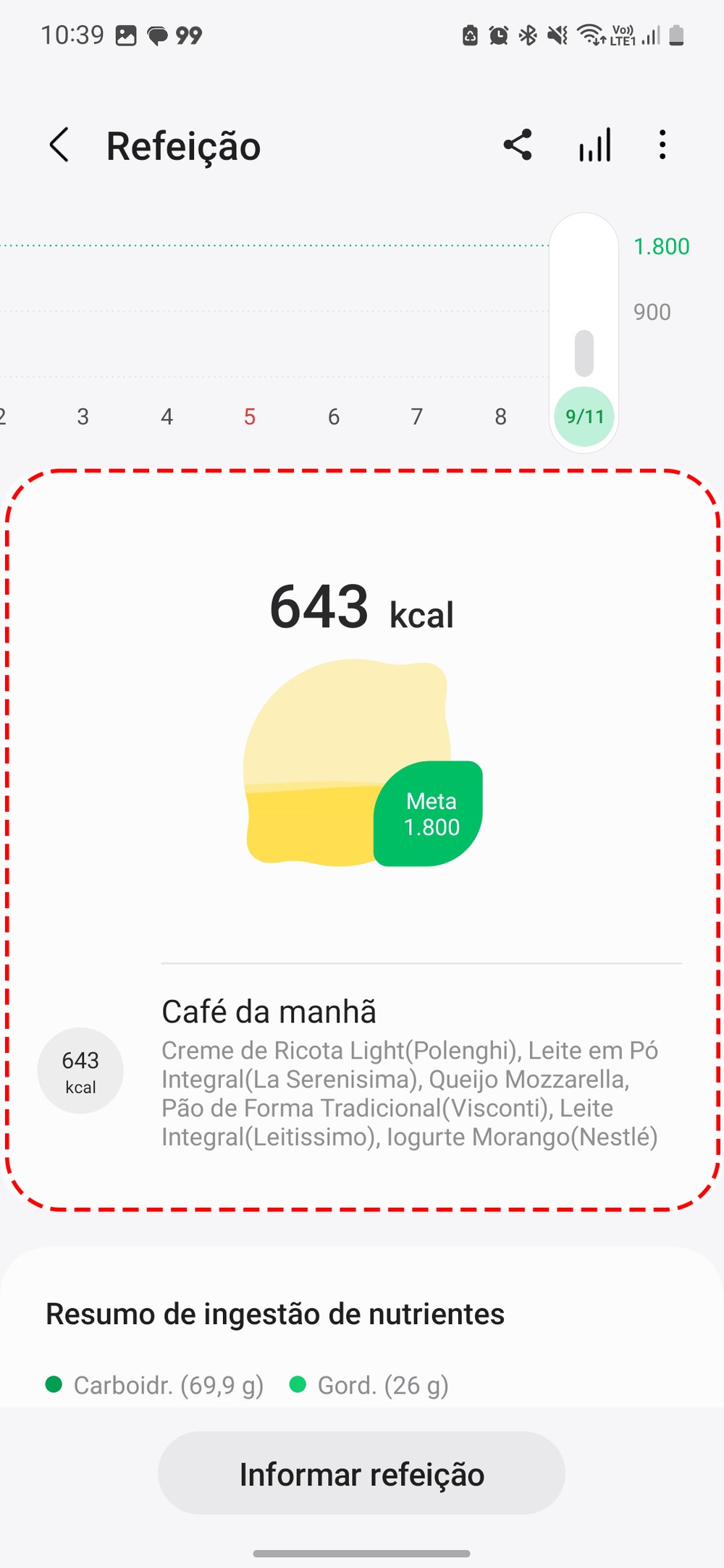The width and height of the screenshot is (724, 1568).
Task: Open the overflow menu
Action: (662, 145)
